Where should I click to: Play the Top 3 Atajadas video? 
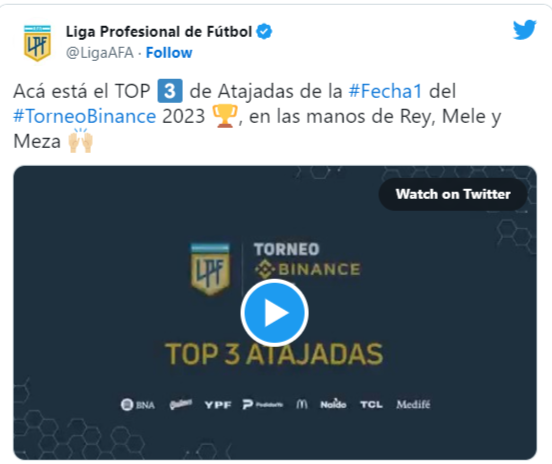(275, 313)
